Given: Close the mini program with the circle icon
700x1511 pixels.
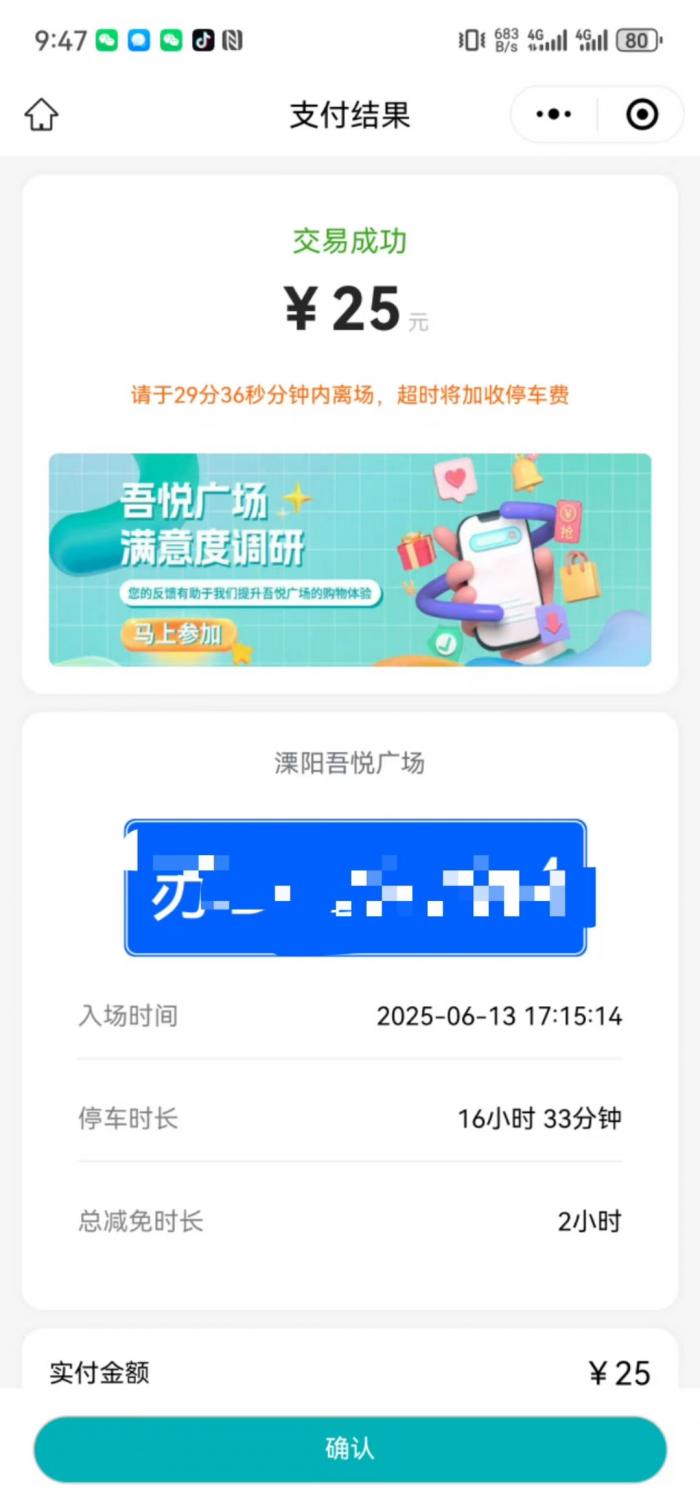Looking at the screenshot, I should (x=642, y=115).
